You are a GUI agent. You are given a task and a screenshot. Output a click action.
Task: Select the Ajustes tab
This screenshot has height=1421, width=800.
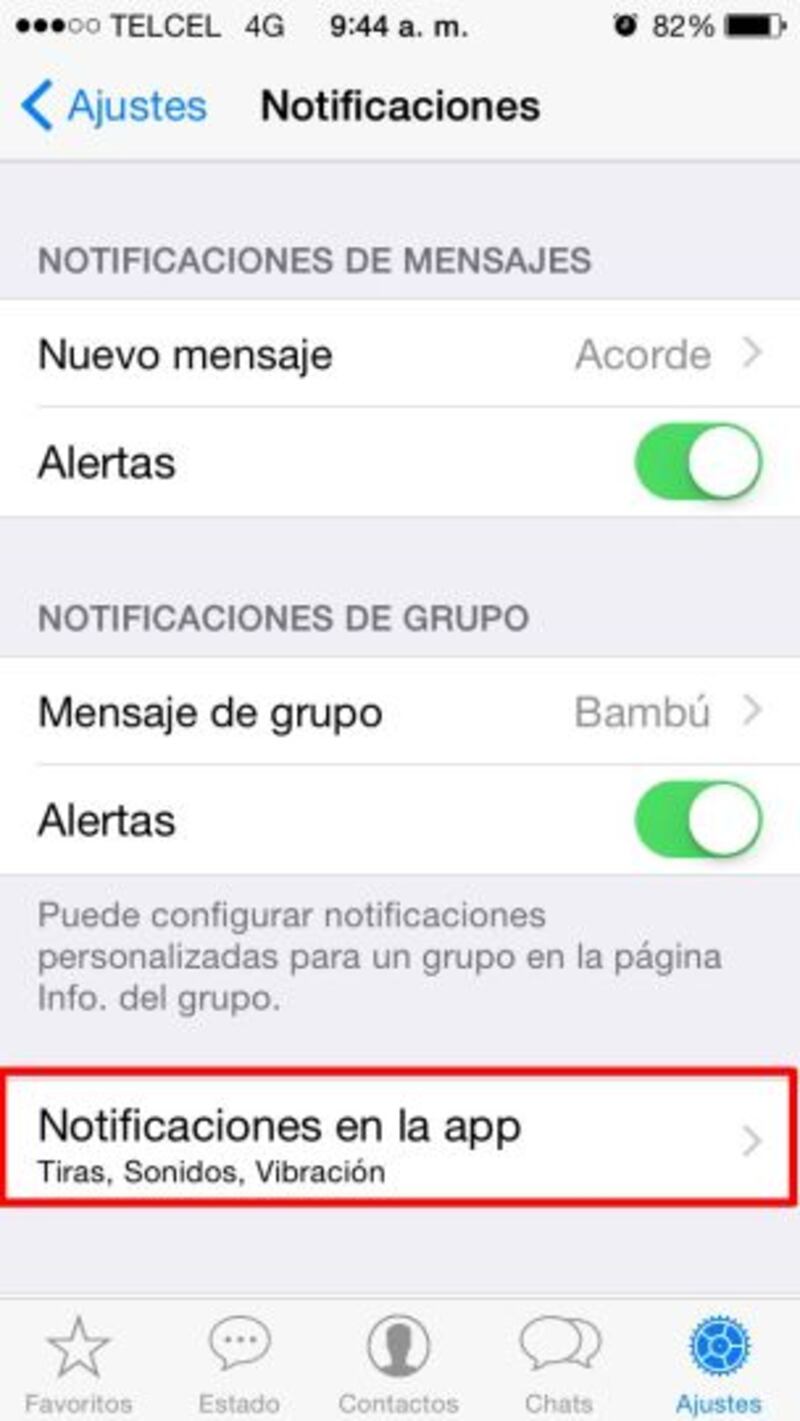click(x=718, y=1363)
